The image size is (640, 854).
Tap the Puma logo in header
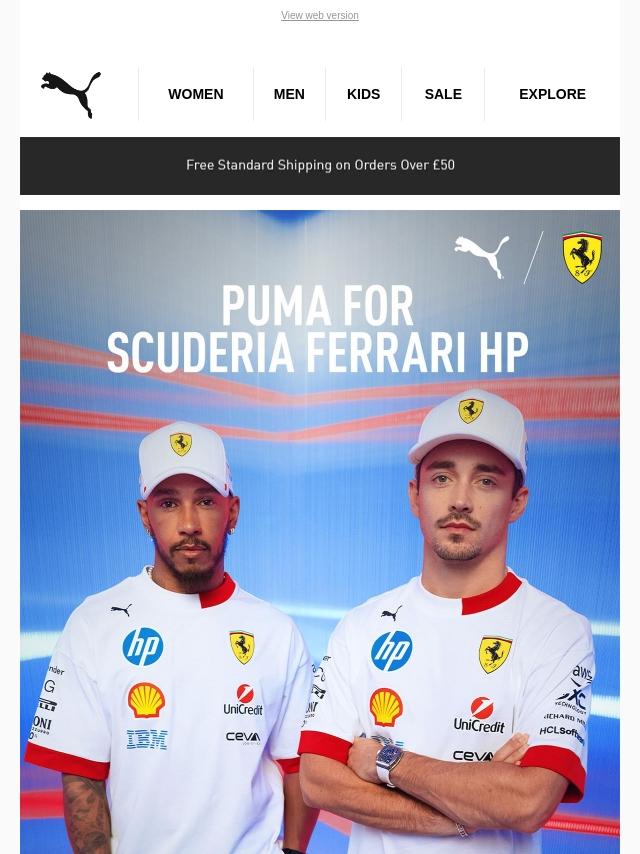pyautogui.click(x=71, y=95)
